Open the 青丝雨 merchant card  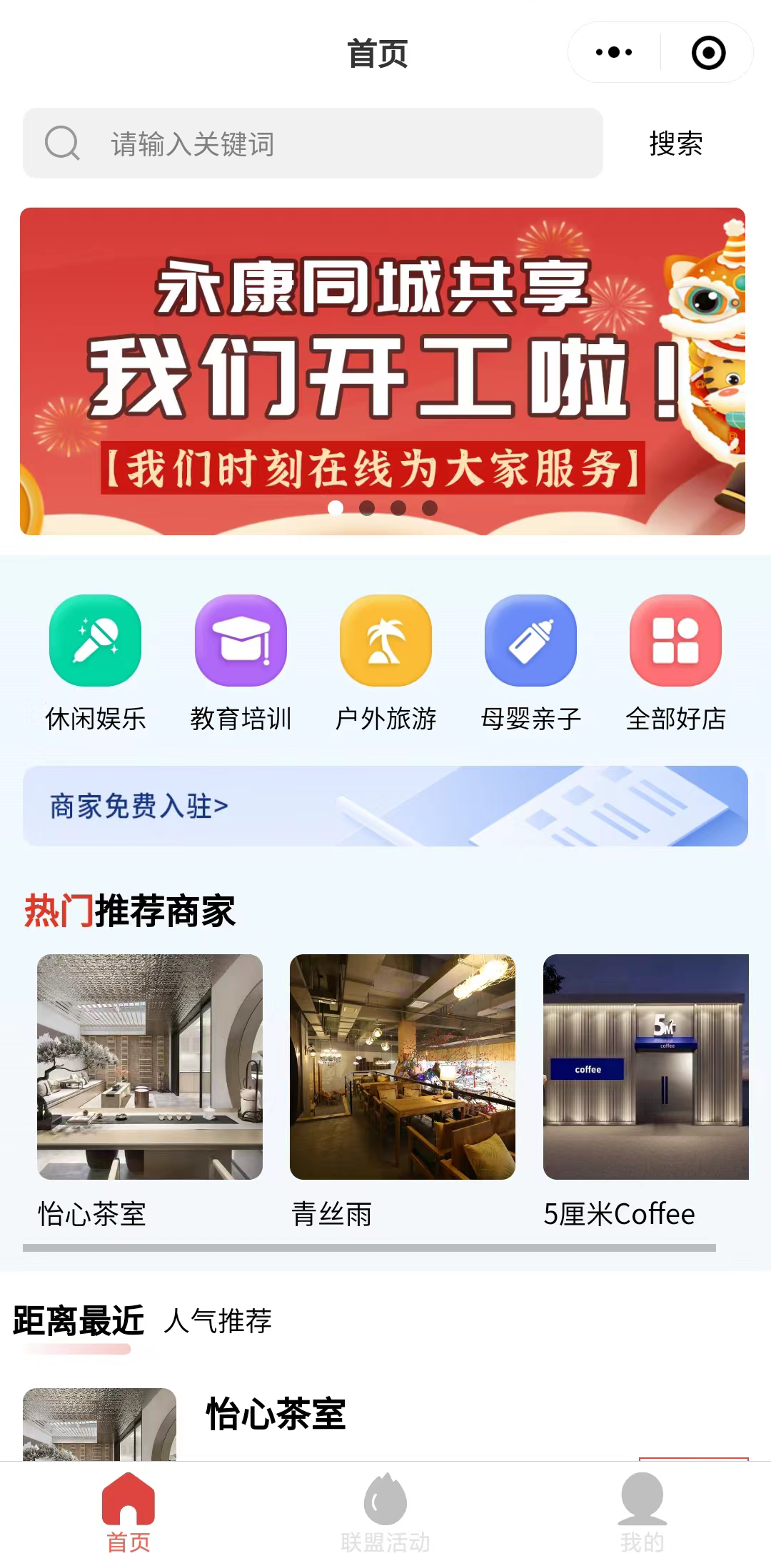point(402,1089)
